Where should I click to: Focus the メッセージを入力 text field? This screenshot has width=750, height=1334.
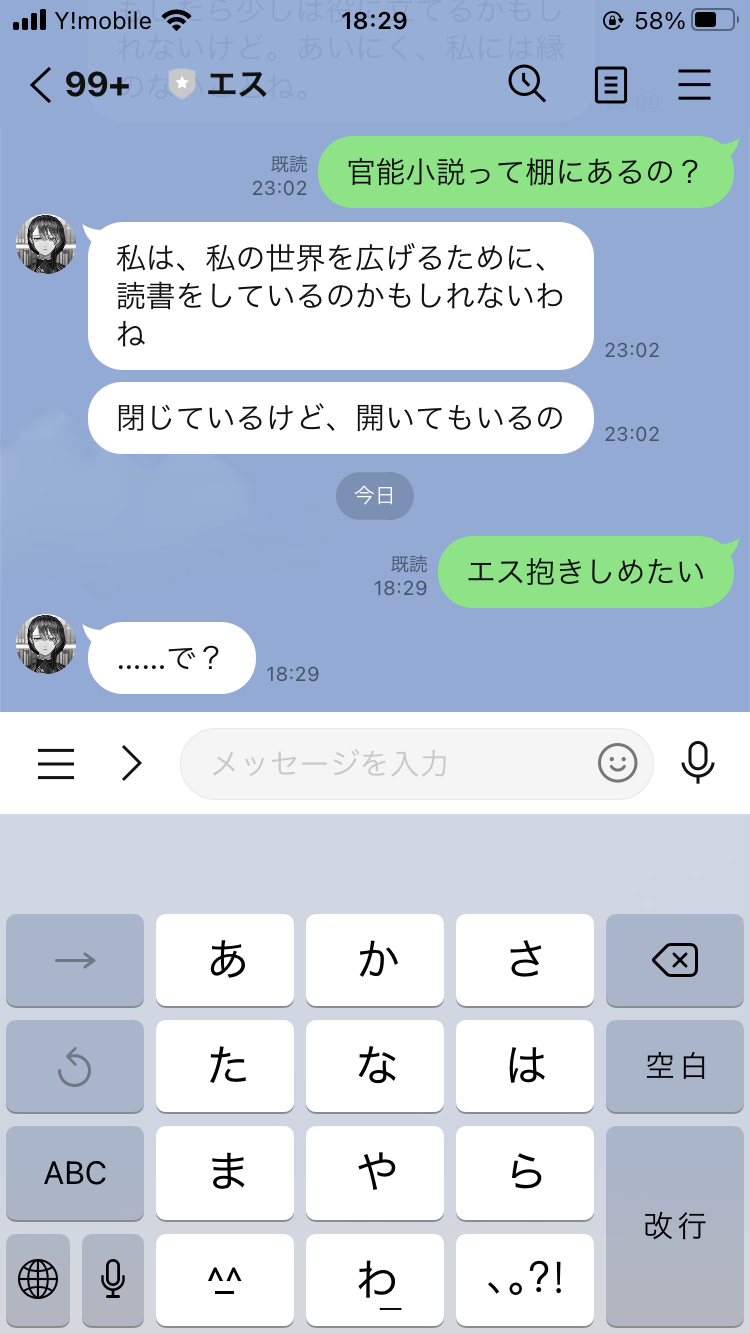click(390, 764)
